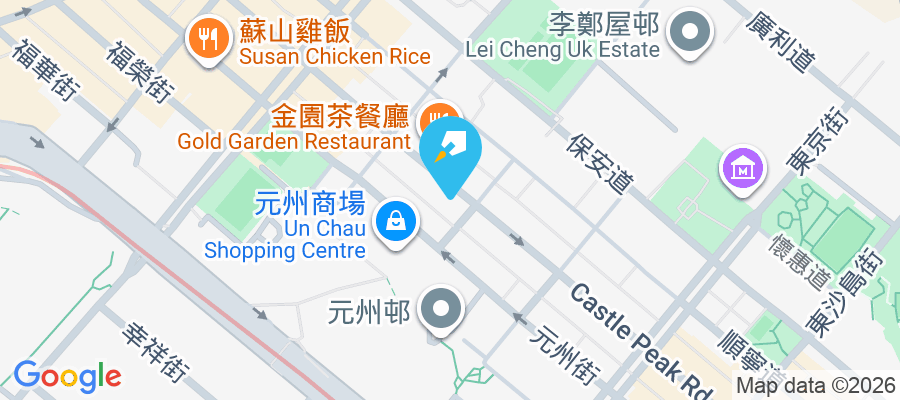Open the Google logo link
The image size is (900, 400).
coord(67,376)
